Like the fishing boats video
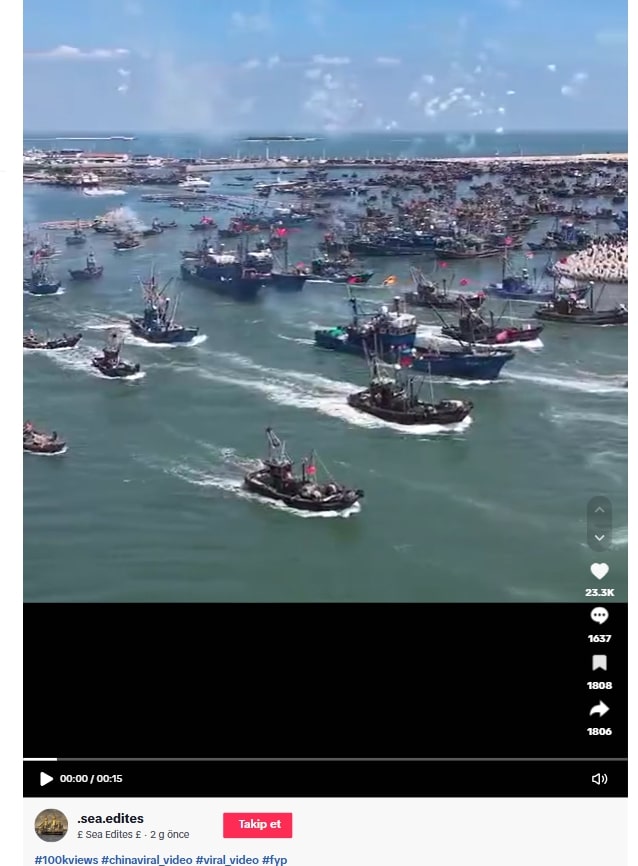Viewport: 638px width, 866px height. click(599, 572)
